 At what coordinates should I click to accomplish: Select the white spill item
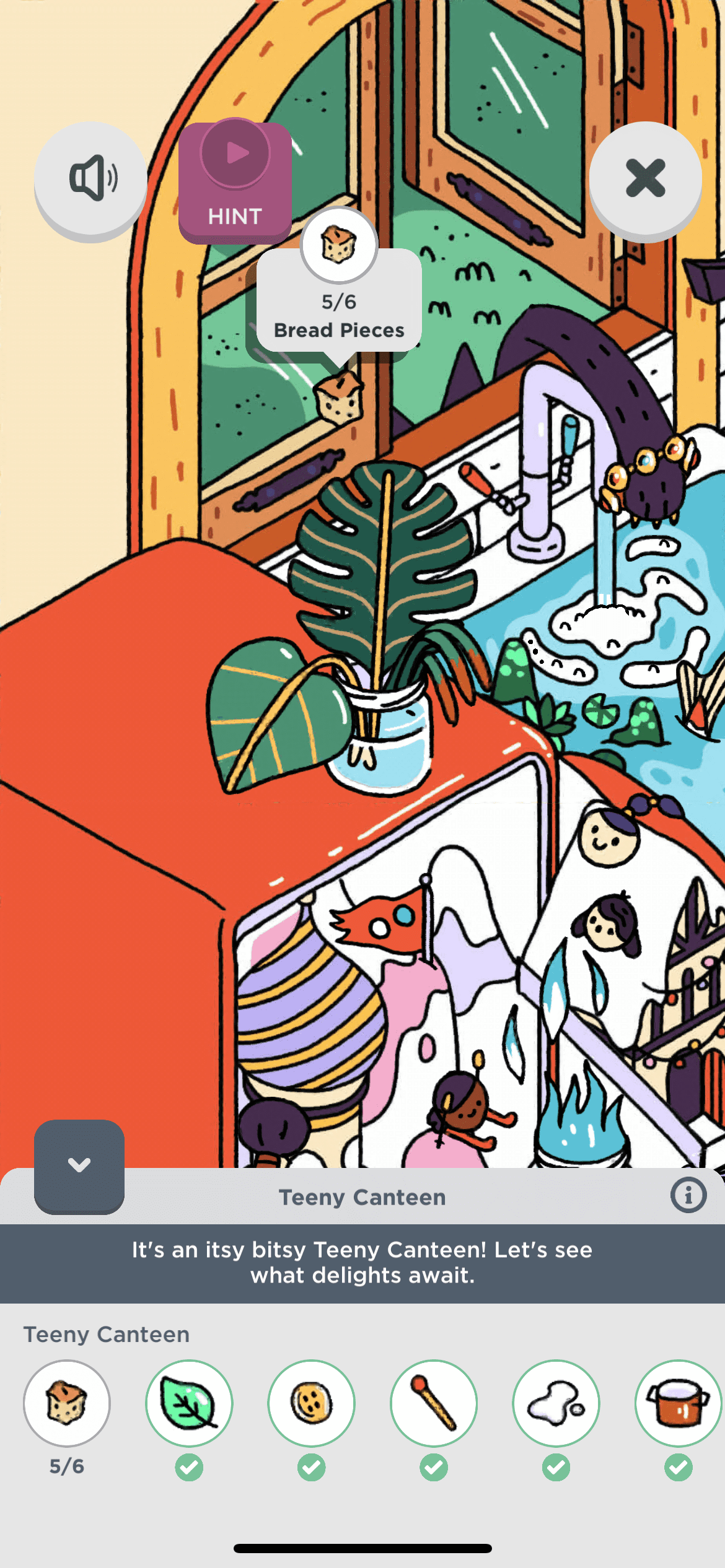[x=556, y=1403]
